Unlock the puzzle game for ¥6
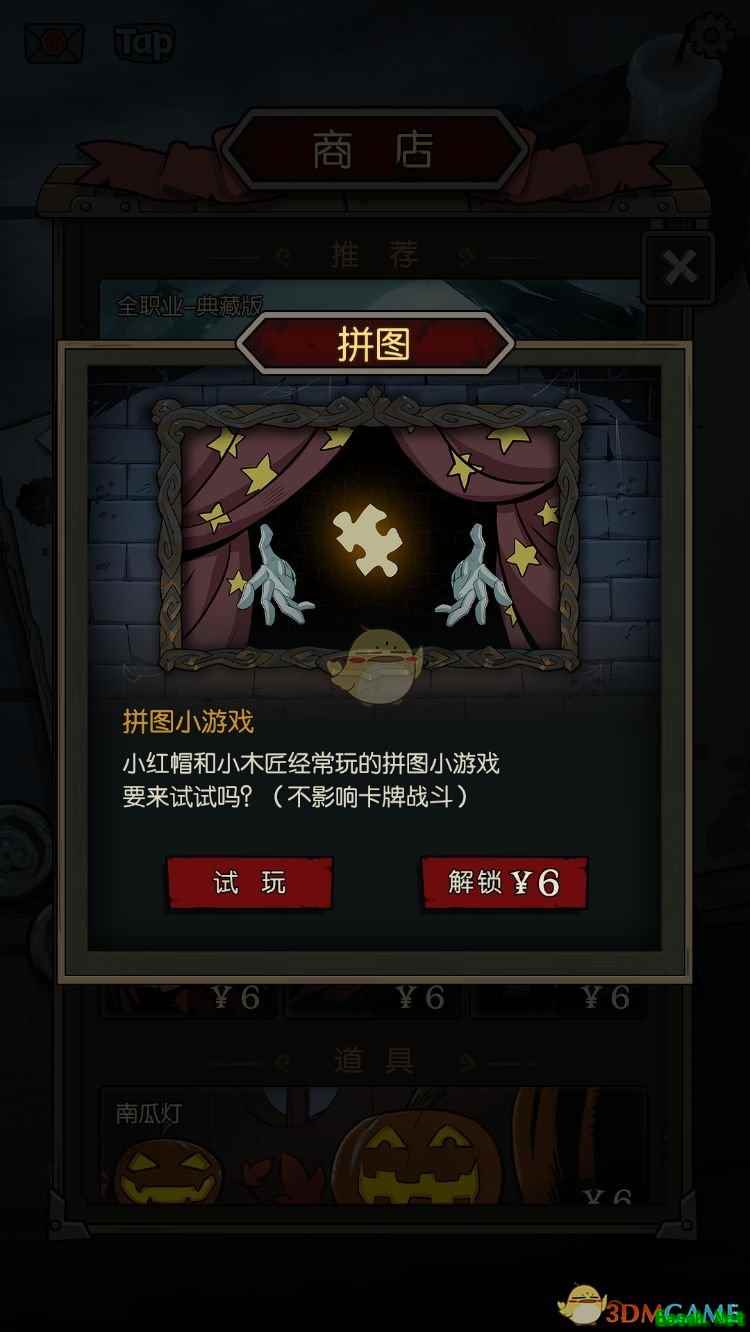Screen dimensions: 750x1332 [x=503, y=882]
